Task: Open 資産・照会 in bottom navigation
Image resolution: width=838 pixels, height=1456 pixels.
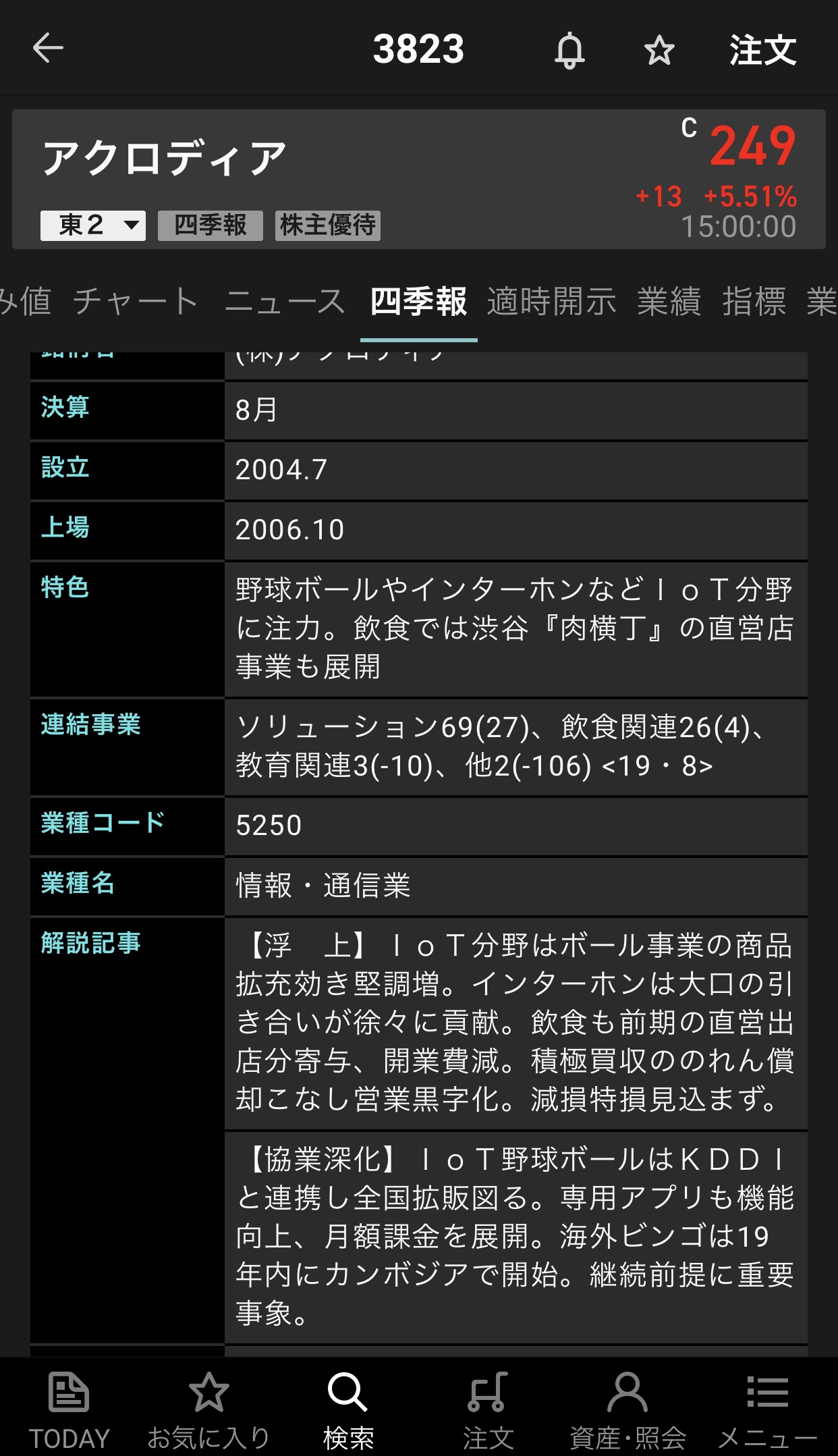Action: click(627, 1409)
